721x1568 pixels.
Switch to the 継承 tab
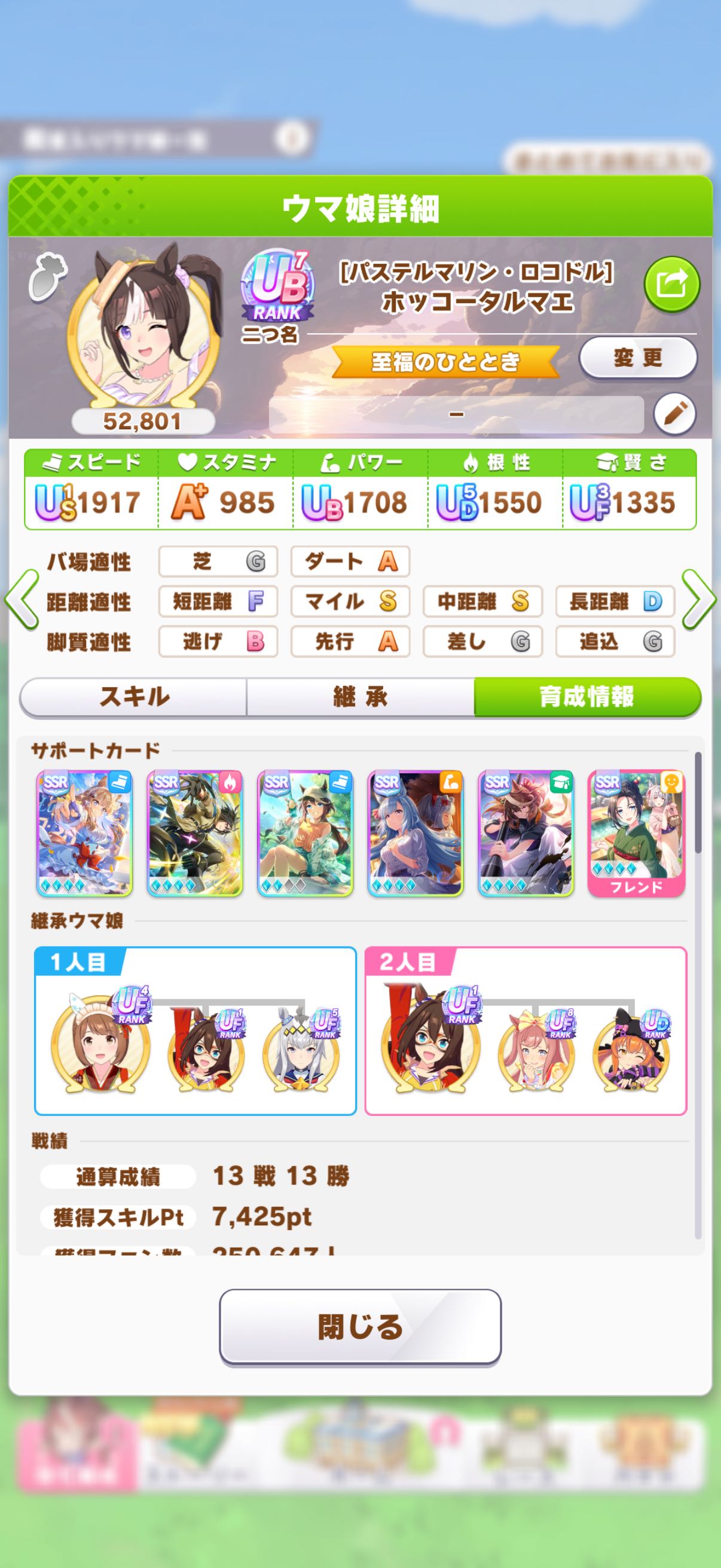click(x=360, y=696)
